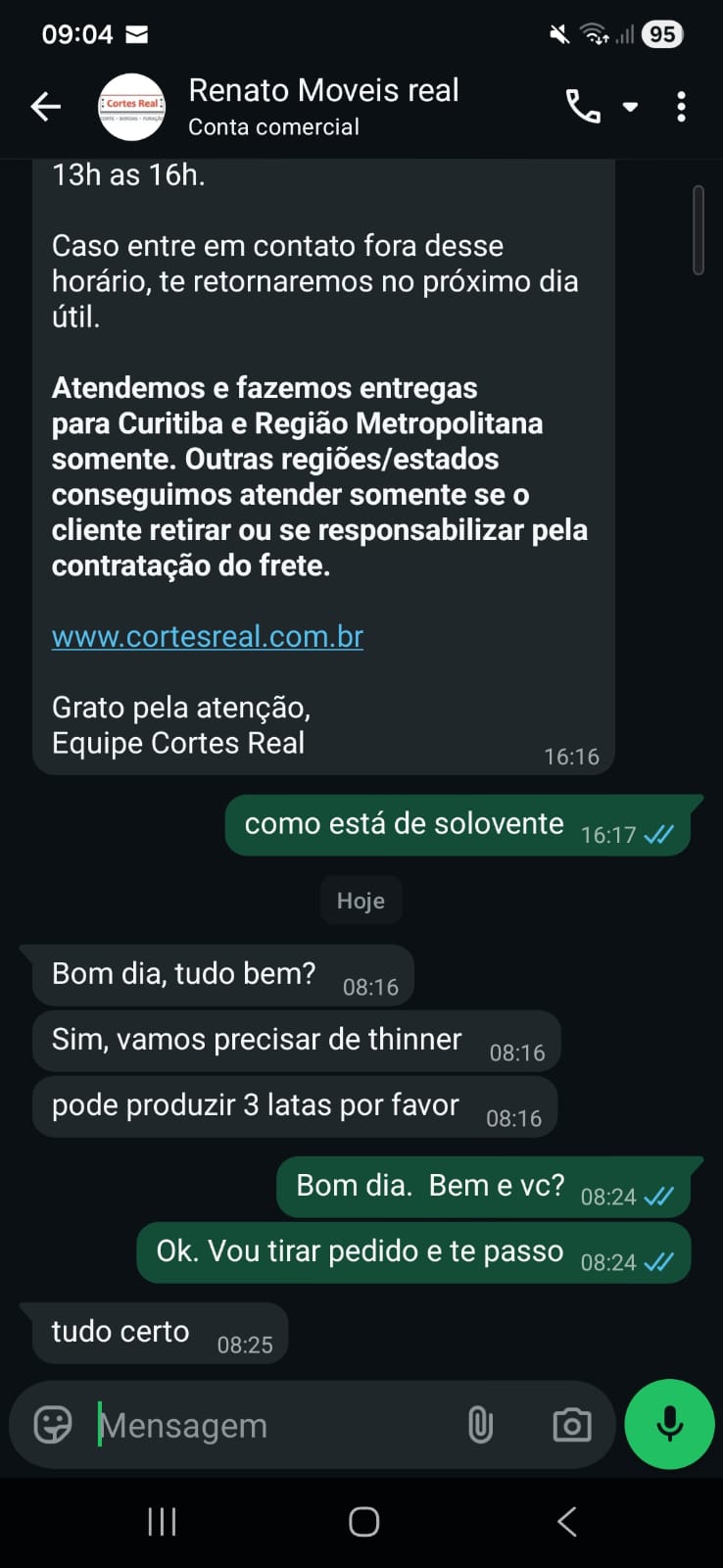Open the three-dot overflow menu
Image resolution: width=723 pixels, height=1568 pixels.
pyautogui.click(x=681, y=106)
